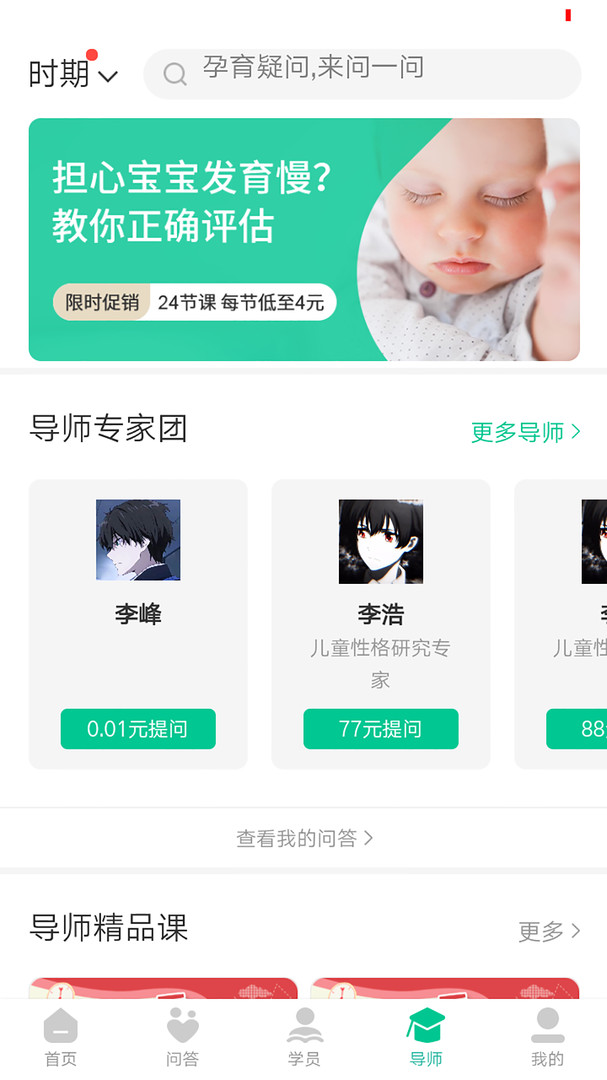Tap the 77元提问 button

[x=381, y=729]
